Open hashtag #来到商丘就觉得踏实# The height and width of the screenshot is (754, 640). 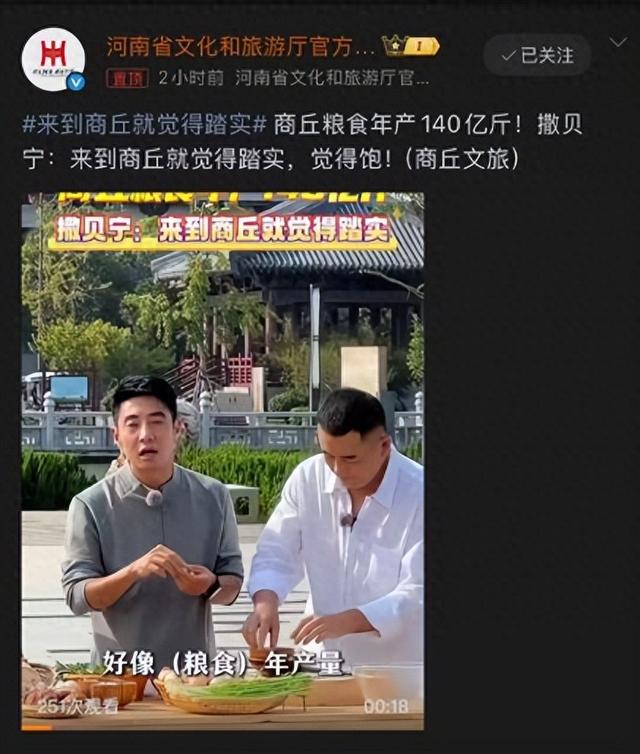143,126
